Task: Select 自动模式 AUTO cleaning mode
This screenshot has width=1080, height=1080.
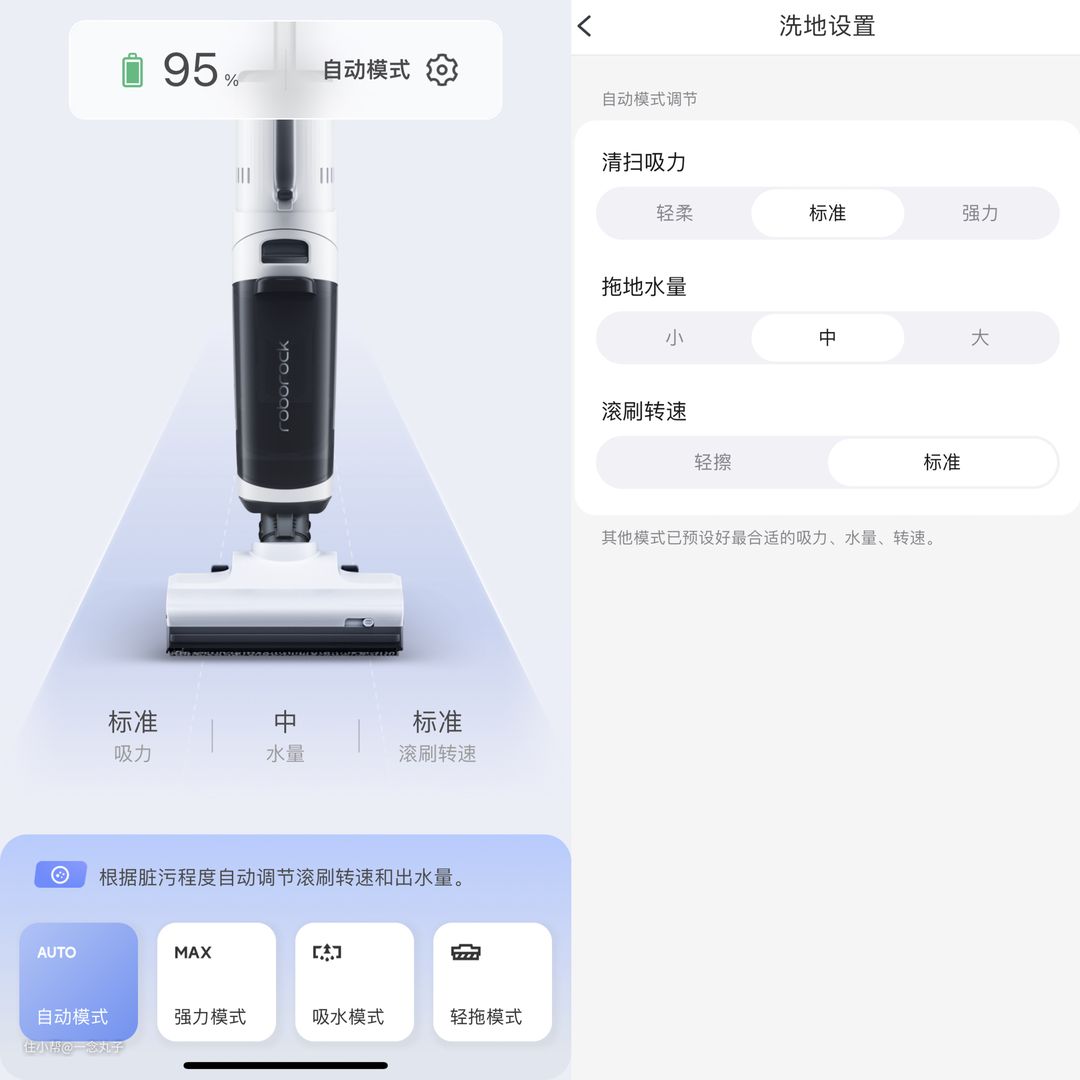Action: coord(78,982)
